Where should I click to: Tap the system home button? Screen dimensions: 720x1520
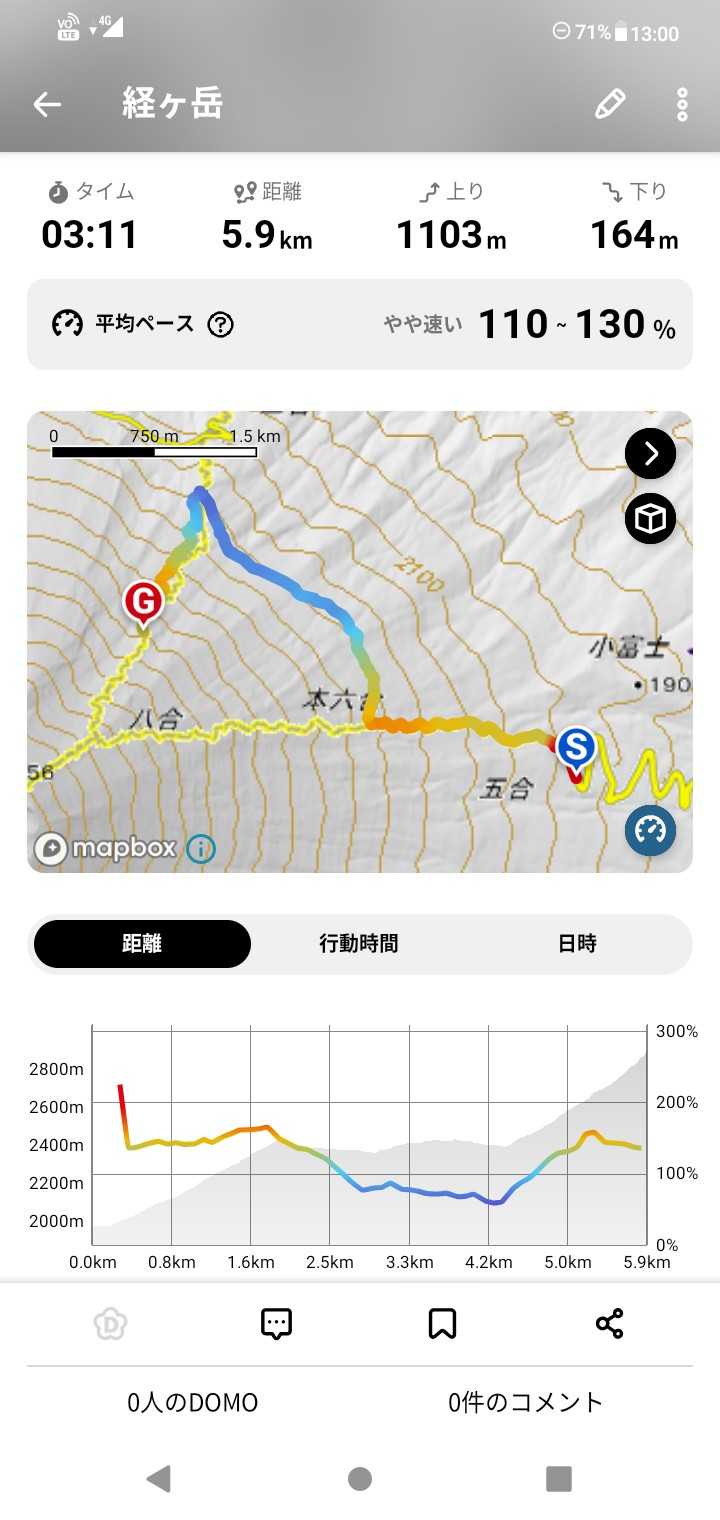tap(360, 1479)
